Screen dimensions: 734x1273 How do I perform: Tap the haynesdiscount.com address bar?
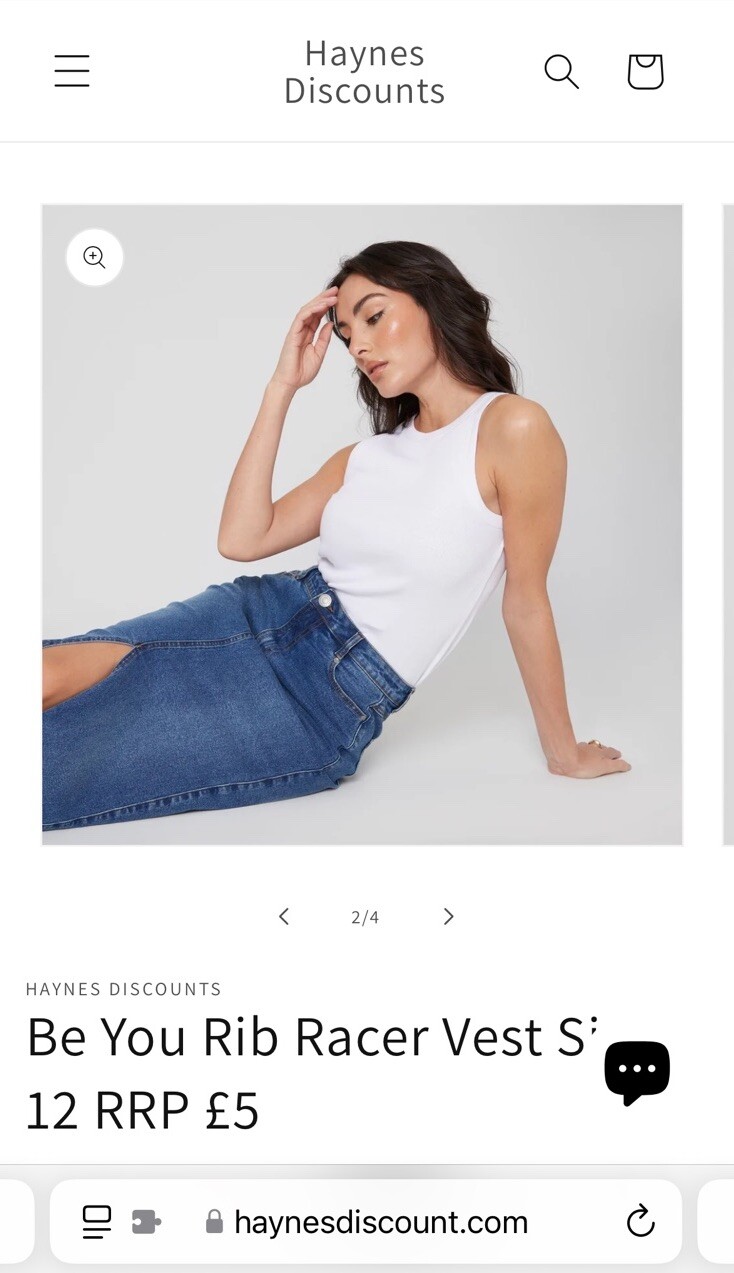click(x=380, y=1221)
